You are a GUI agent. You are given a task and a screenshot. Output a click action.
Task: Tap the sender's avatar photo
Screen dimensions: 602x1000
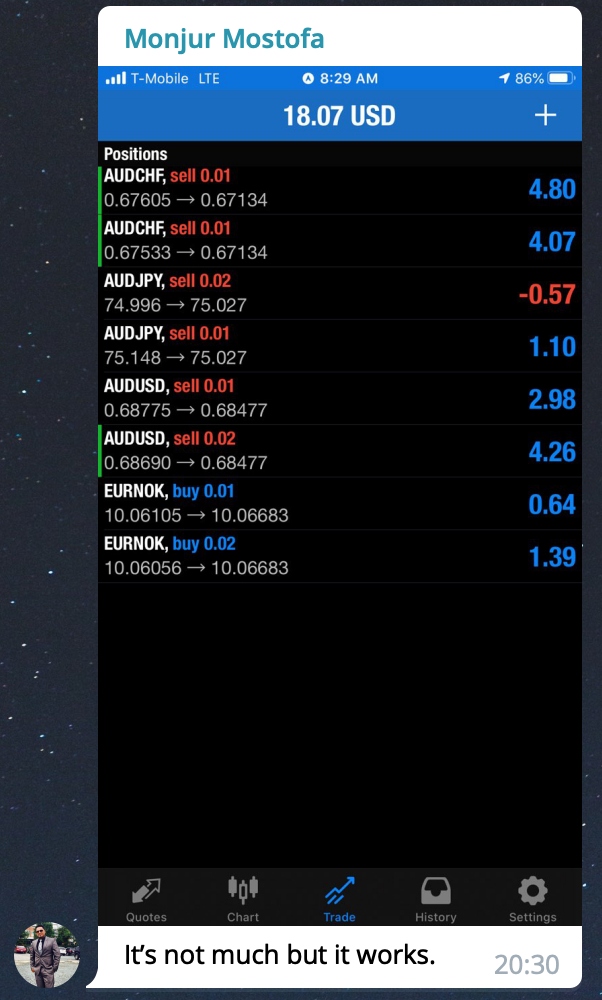point(46,955)
